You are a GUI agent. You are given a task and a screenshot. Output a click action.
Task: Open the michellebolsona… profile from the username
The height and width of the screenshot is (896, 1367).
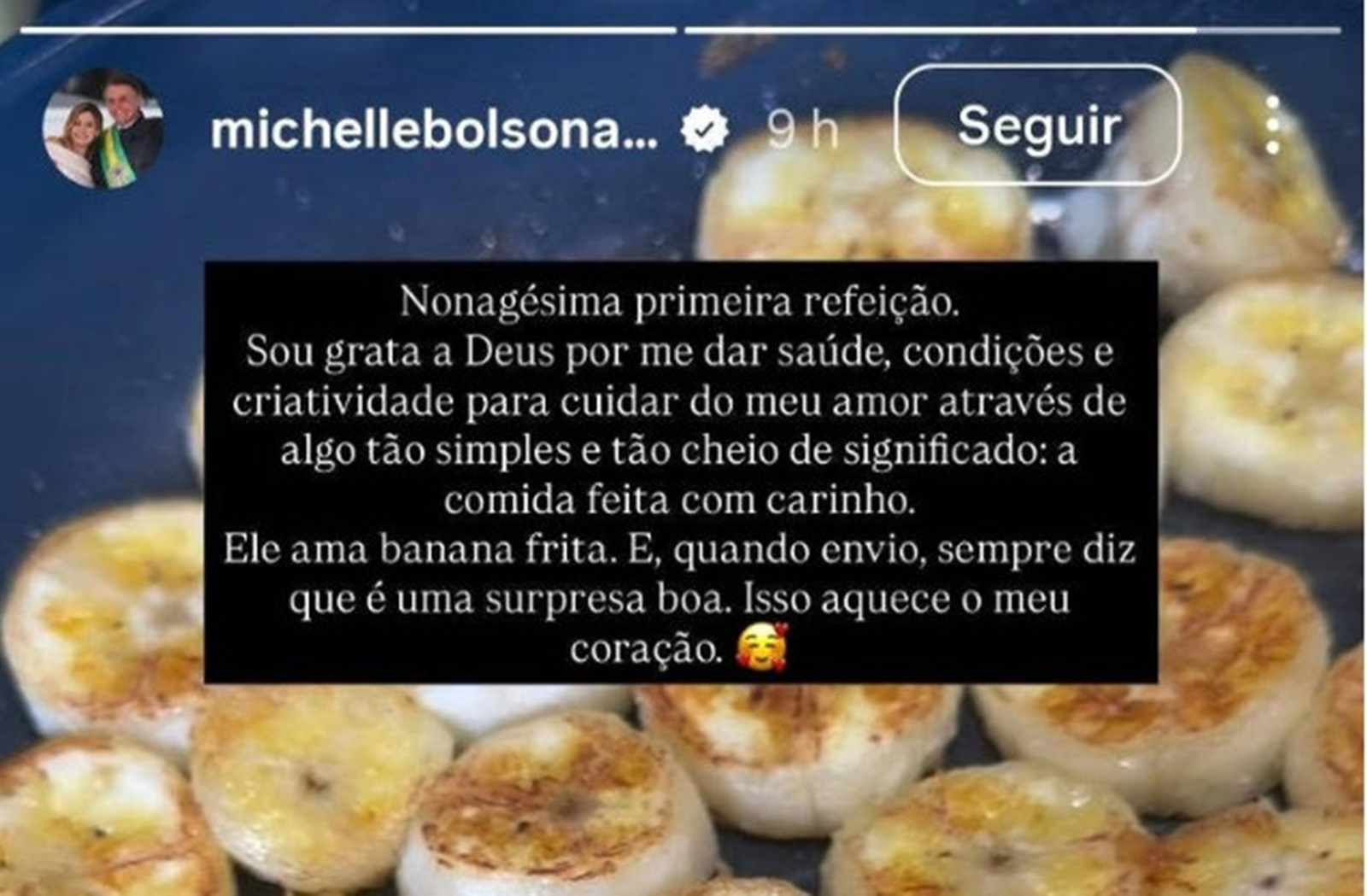434,130
